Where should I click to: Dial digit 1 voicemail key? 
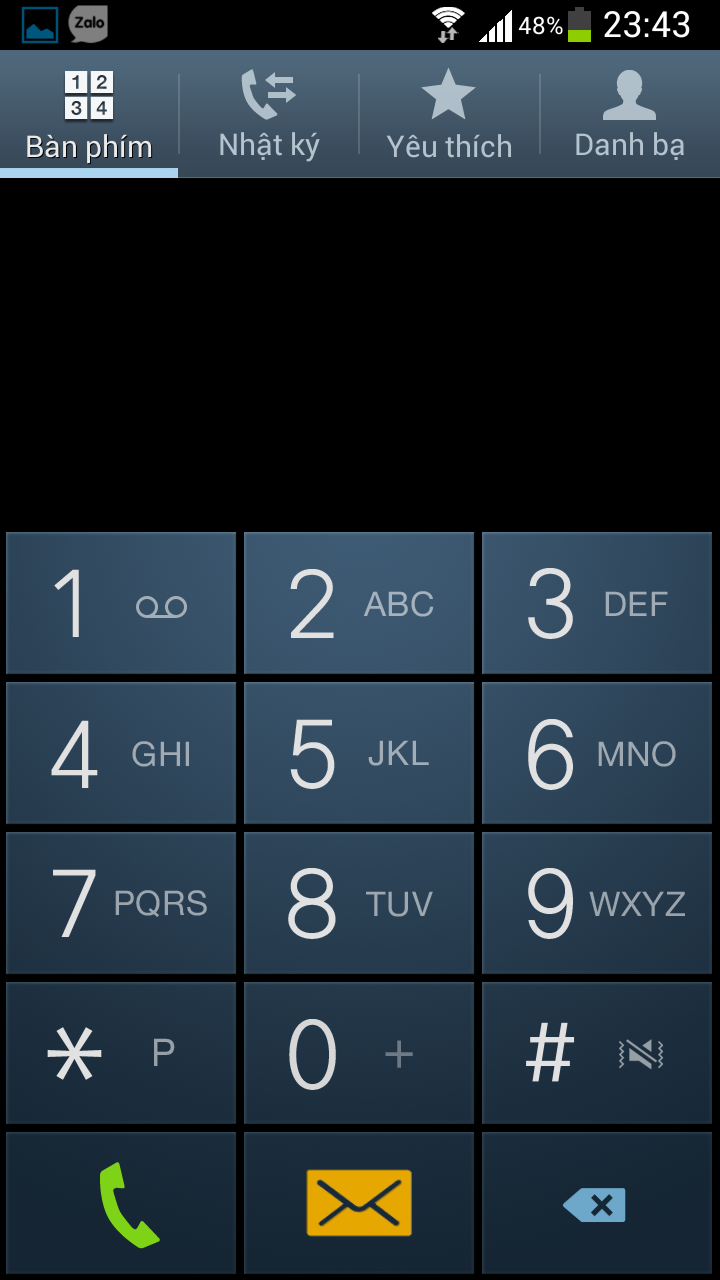(x=121, y=603)
